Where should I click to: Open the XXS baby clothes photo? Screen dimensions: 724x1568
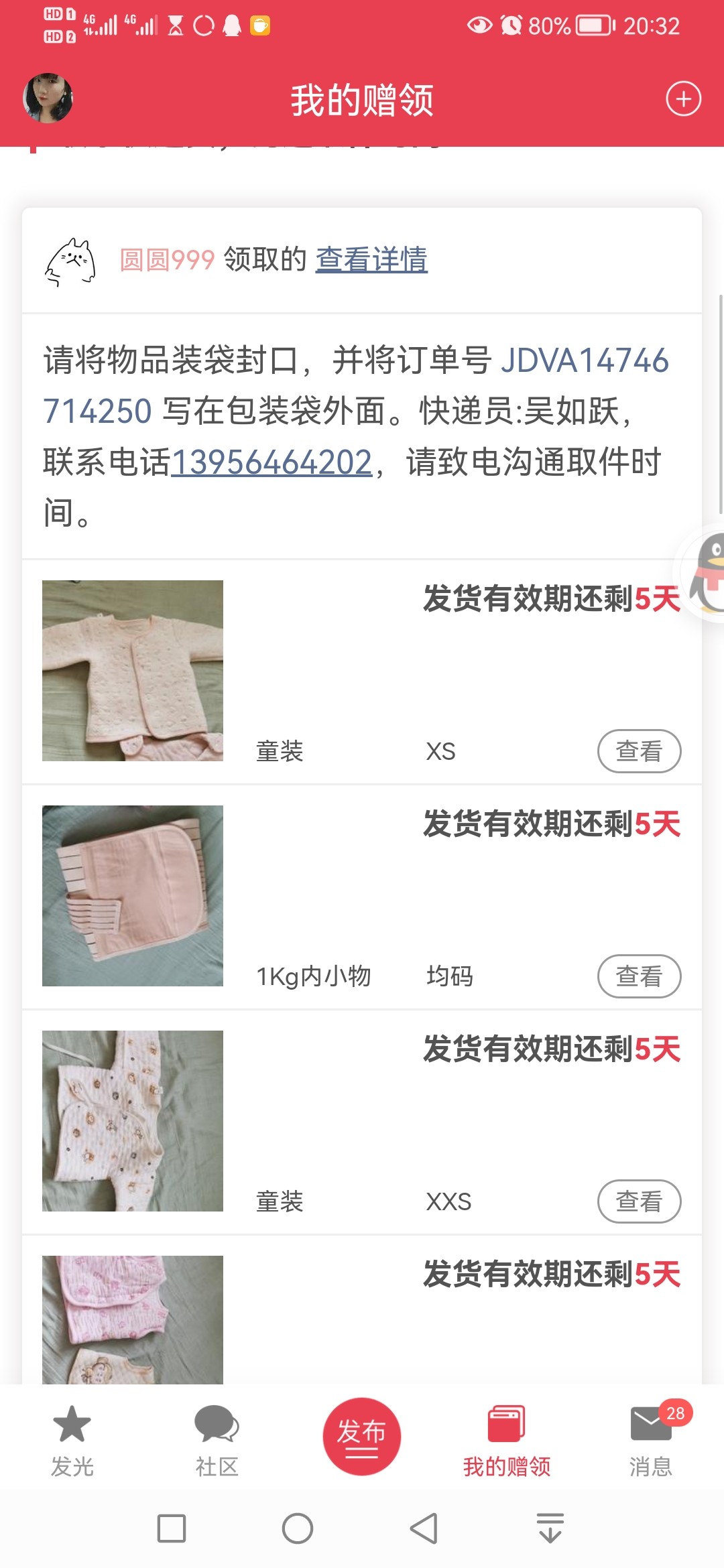coord(133,1121)
